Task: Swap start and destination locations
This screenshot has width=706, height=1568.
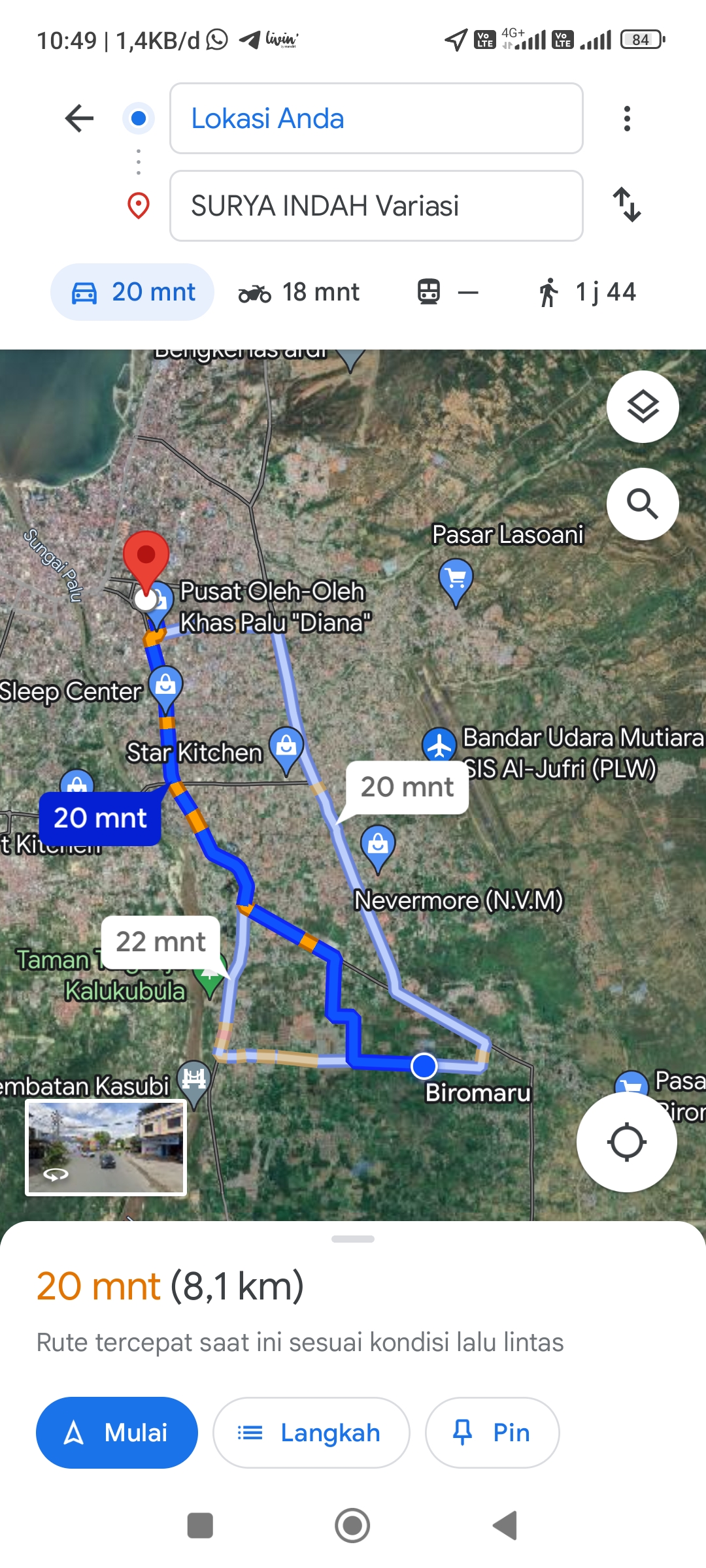Action: [627, 205]
